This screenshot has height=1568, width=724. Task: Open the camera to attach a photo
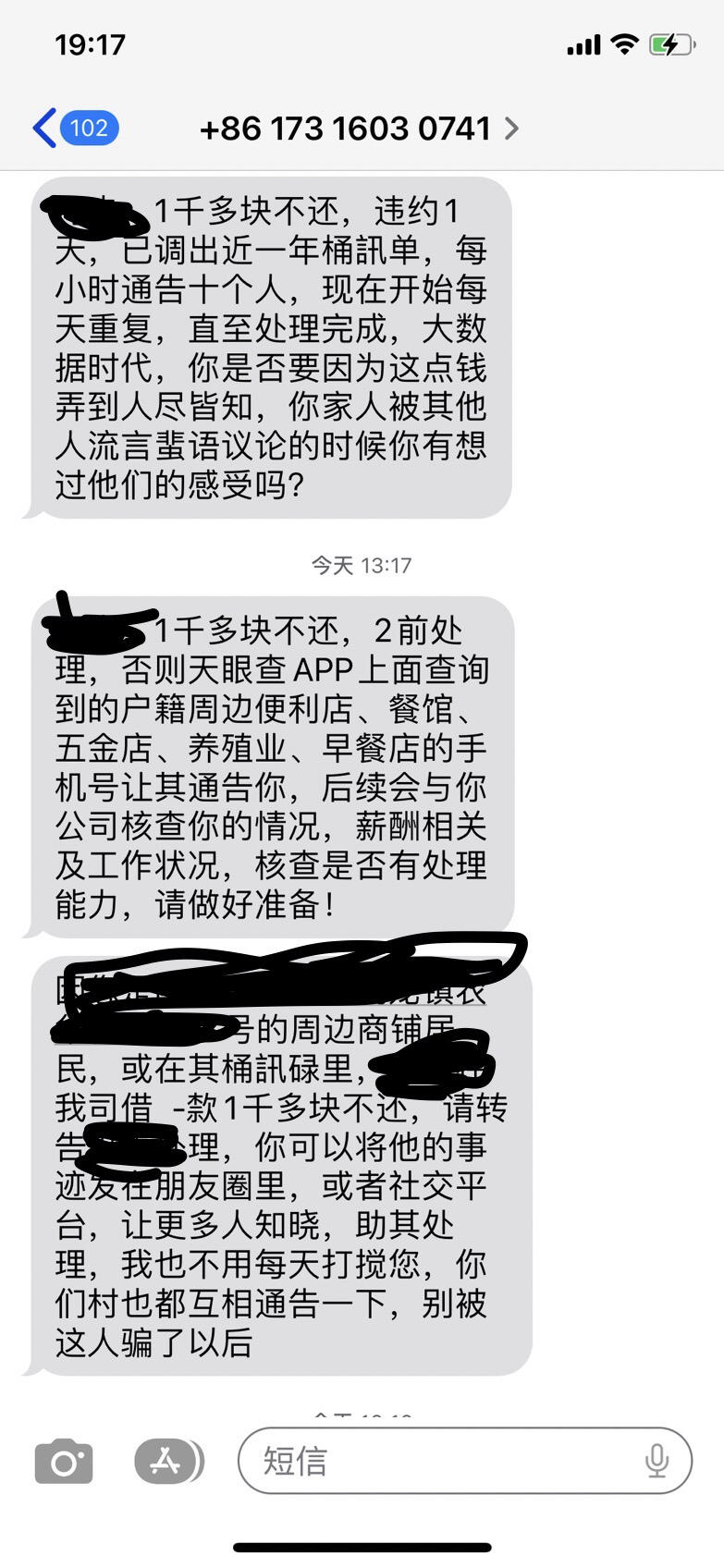64,1462
